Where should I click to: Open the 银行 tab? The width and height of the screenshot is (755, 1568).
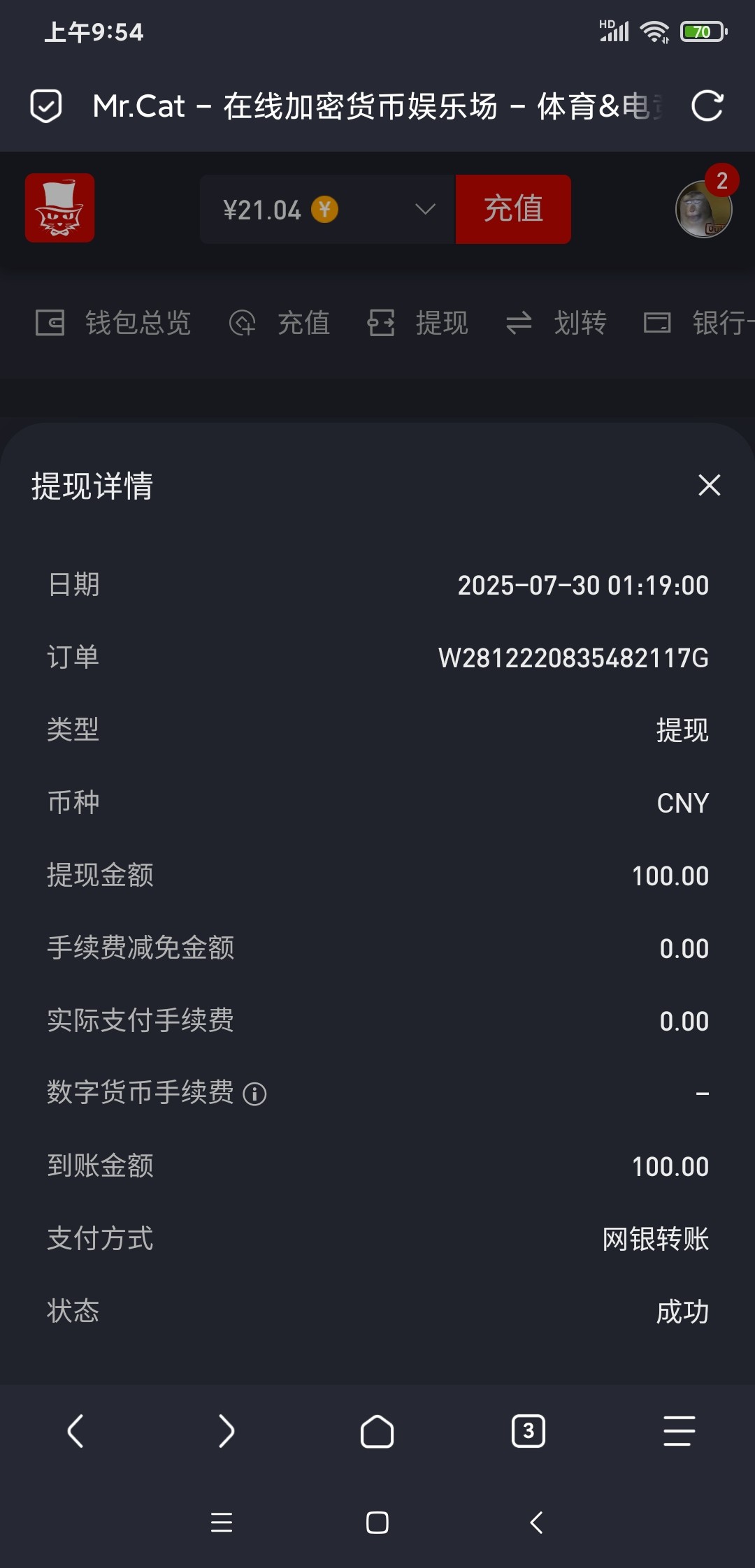pyautogui.click(x=699, y=323)
